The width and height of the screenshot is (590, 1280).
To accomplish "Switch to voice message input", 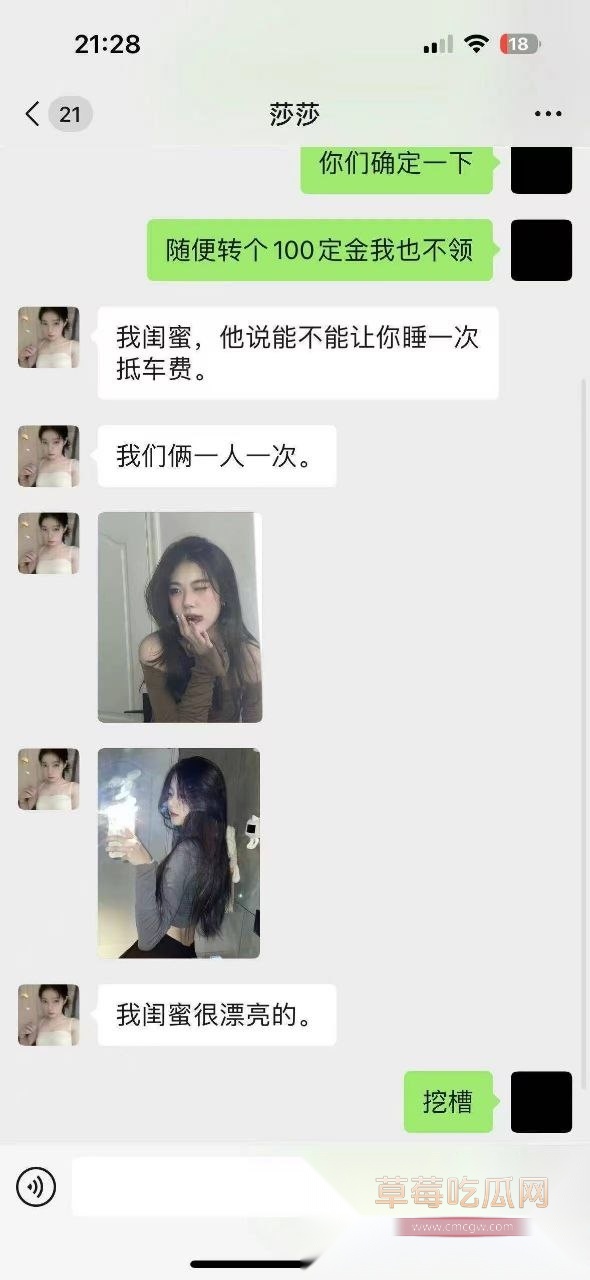I will point(36,1187).
